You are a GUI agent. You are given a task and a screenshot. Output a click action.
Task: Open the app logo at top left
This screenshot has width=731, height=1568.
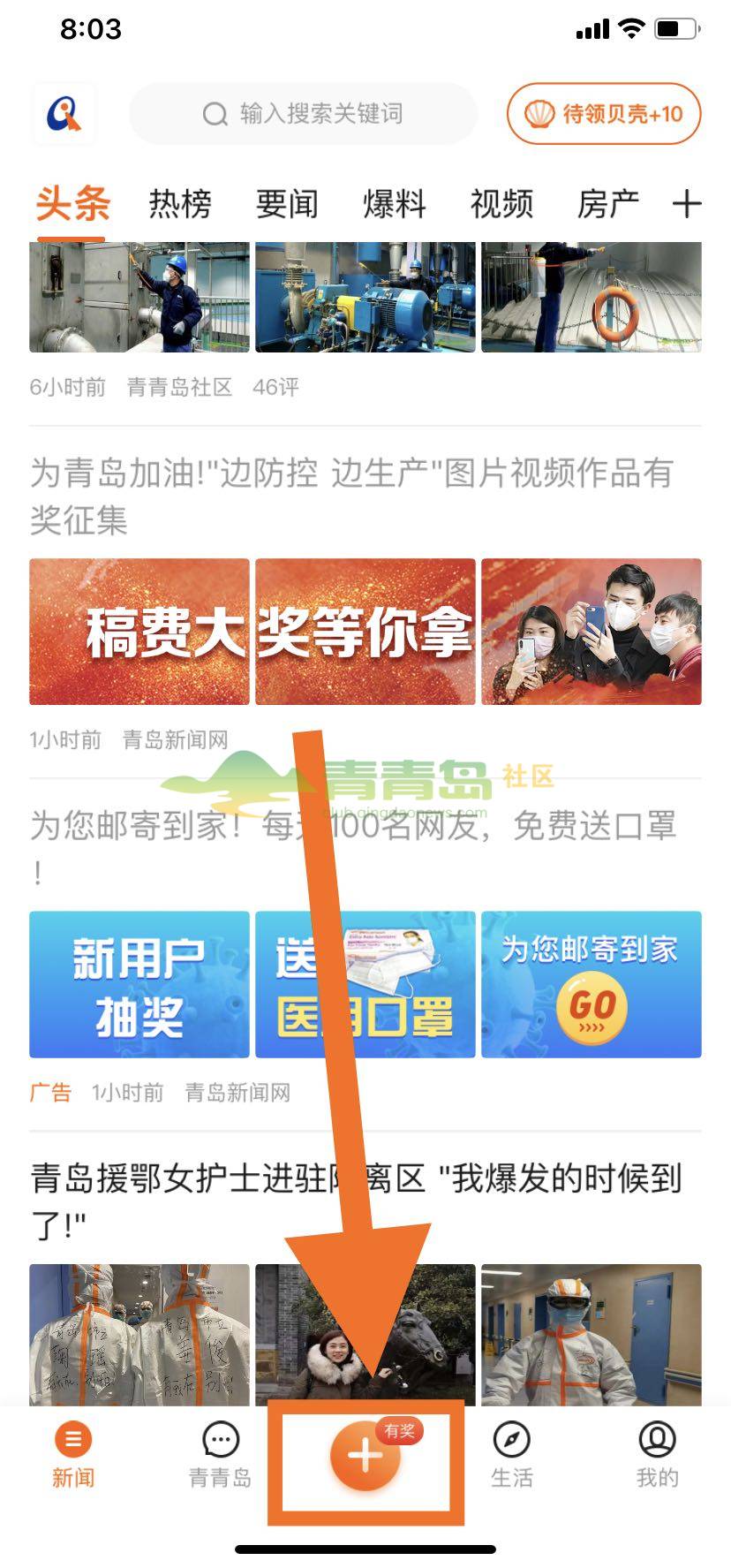(x=64, y=114)
